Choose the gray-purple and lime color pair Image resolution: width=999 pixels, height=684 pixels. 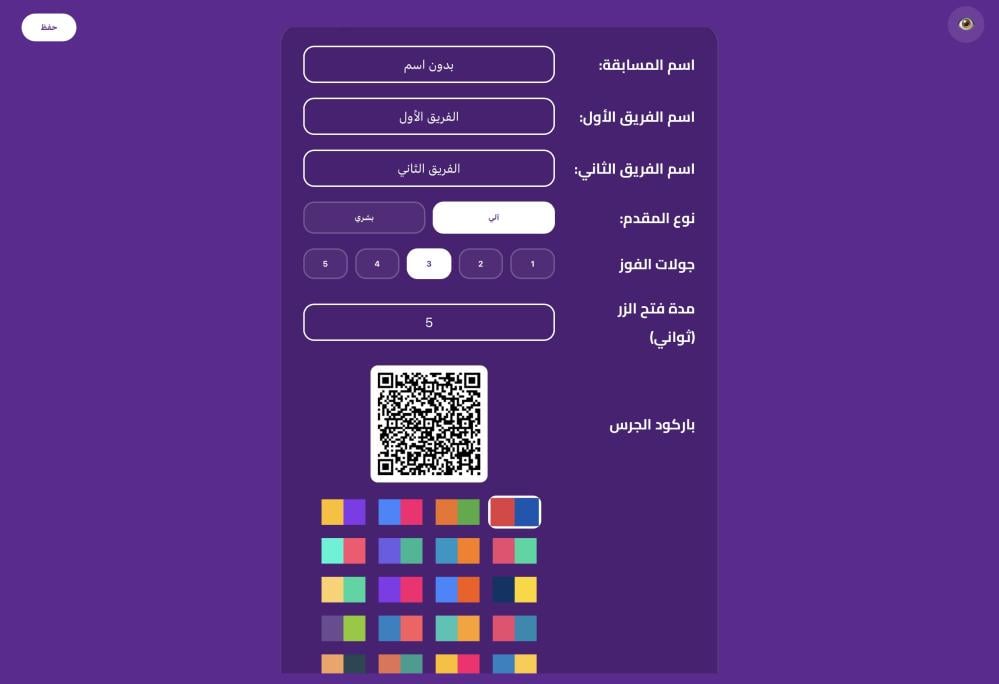[x=344, y=629]
